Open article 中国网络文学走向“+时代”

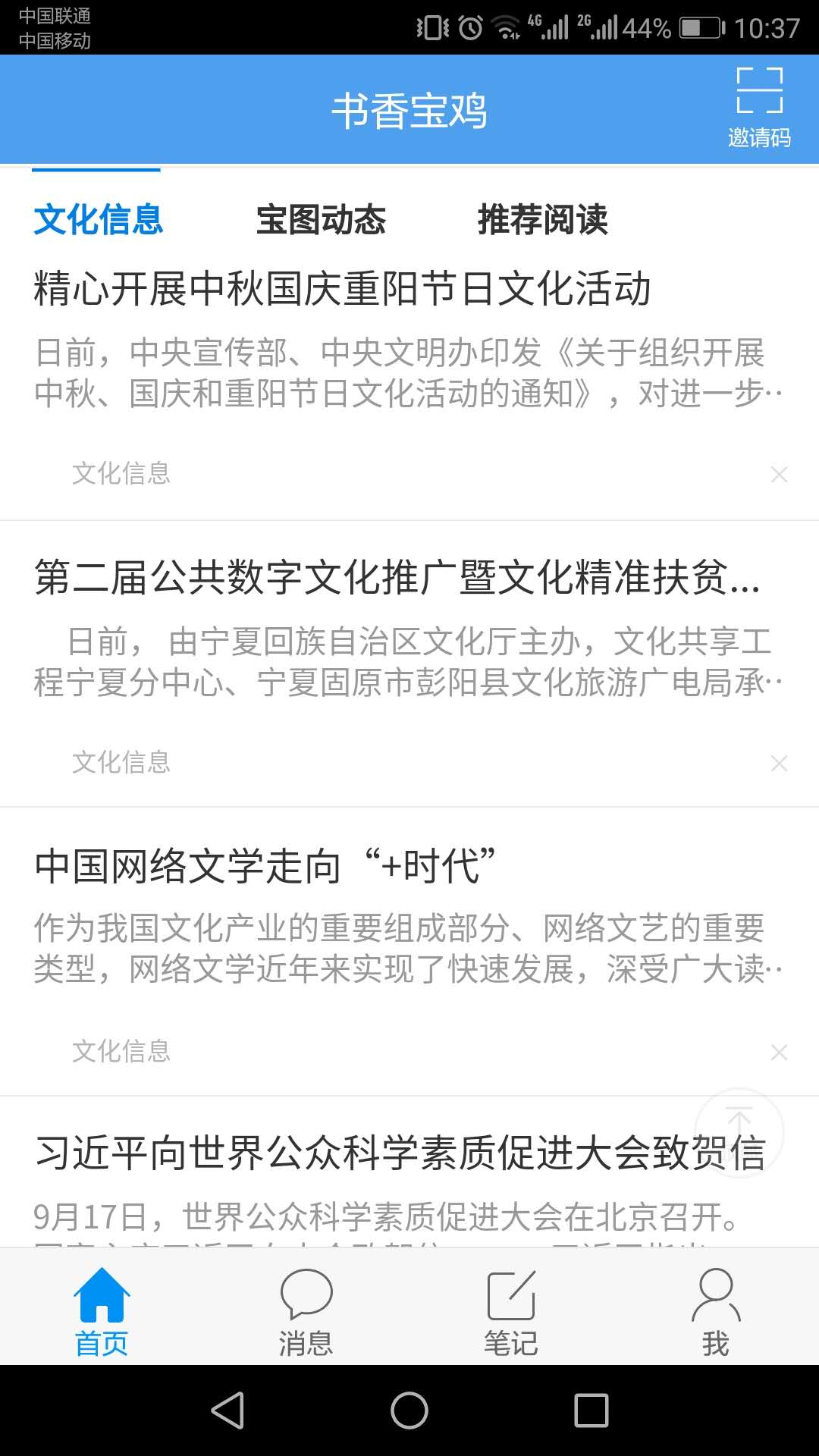pyautogui.click(x=265, y=866)
